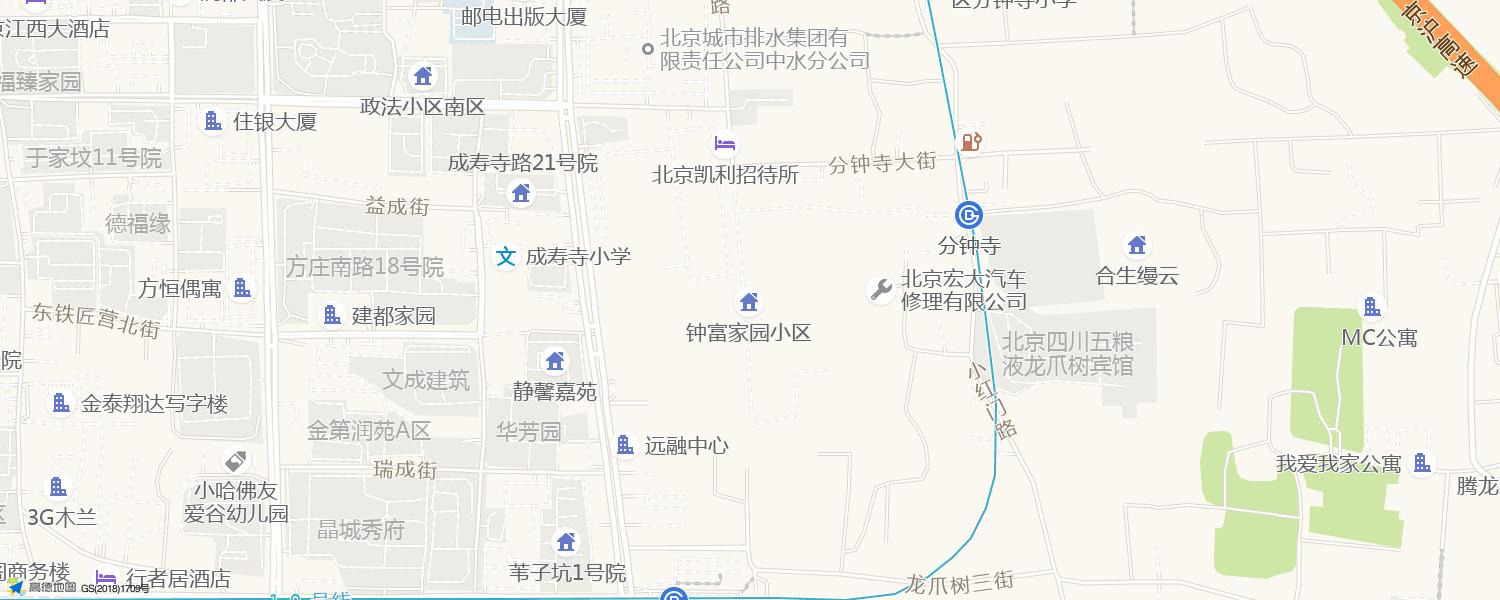Select the 合生缦云 residential marker
1500x600 pixels.
[1136, 246]
